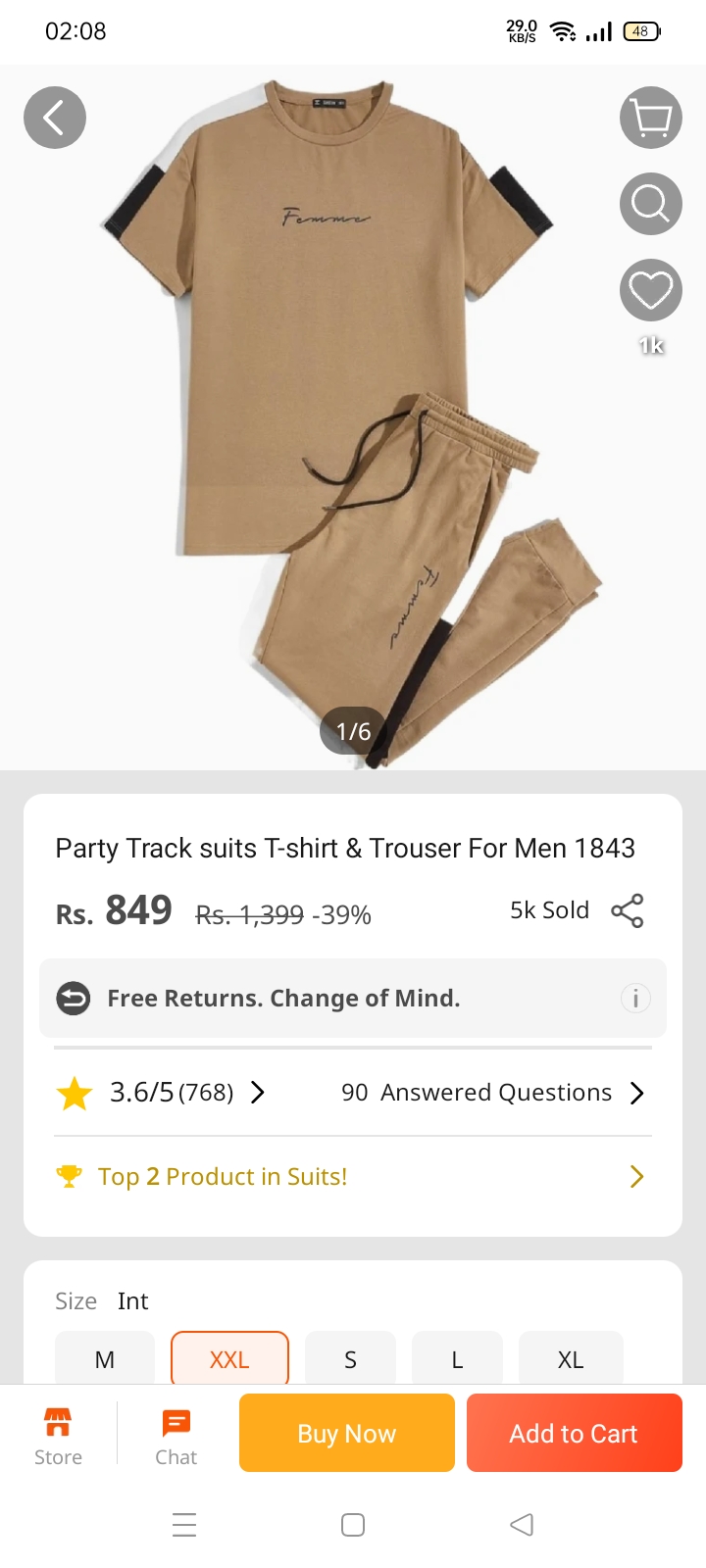Open the shopping cart icon
The height and width of the screenshot is (1568, 706).
651,118
